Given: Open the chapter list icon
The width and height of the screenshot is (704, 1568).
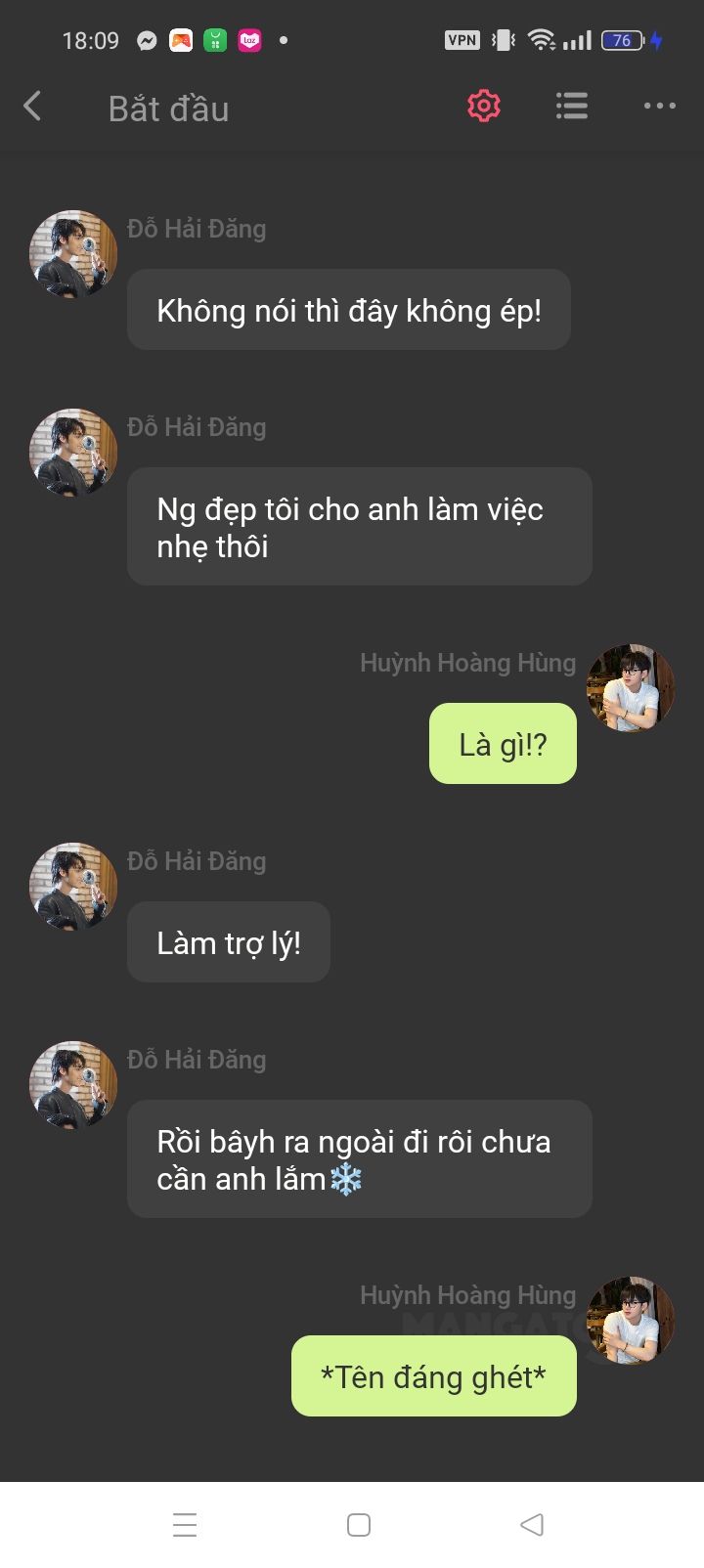Looking at the screenshot, I should (572, 106).
